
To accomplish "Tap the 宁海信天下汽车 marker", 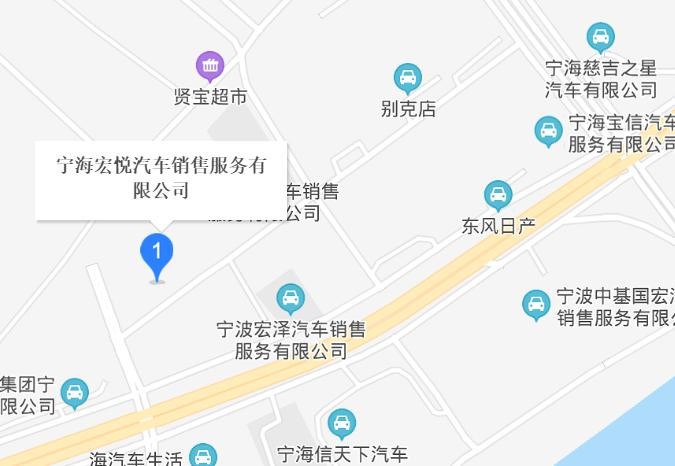I will click(x=342, y=423).
